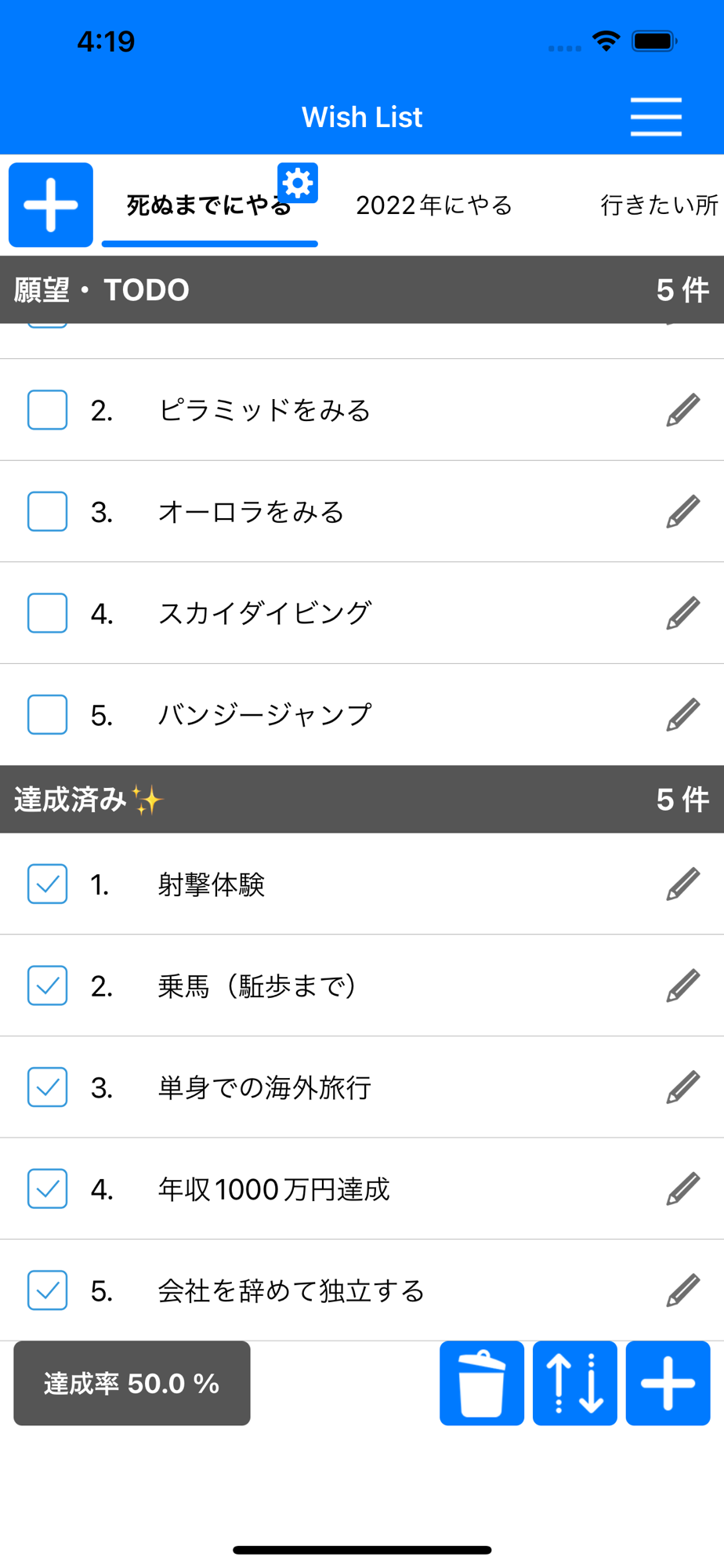
Task: Edit the ピラミッドをみる item
Action: pos(682,410)
